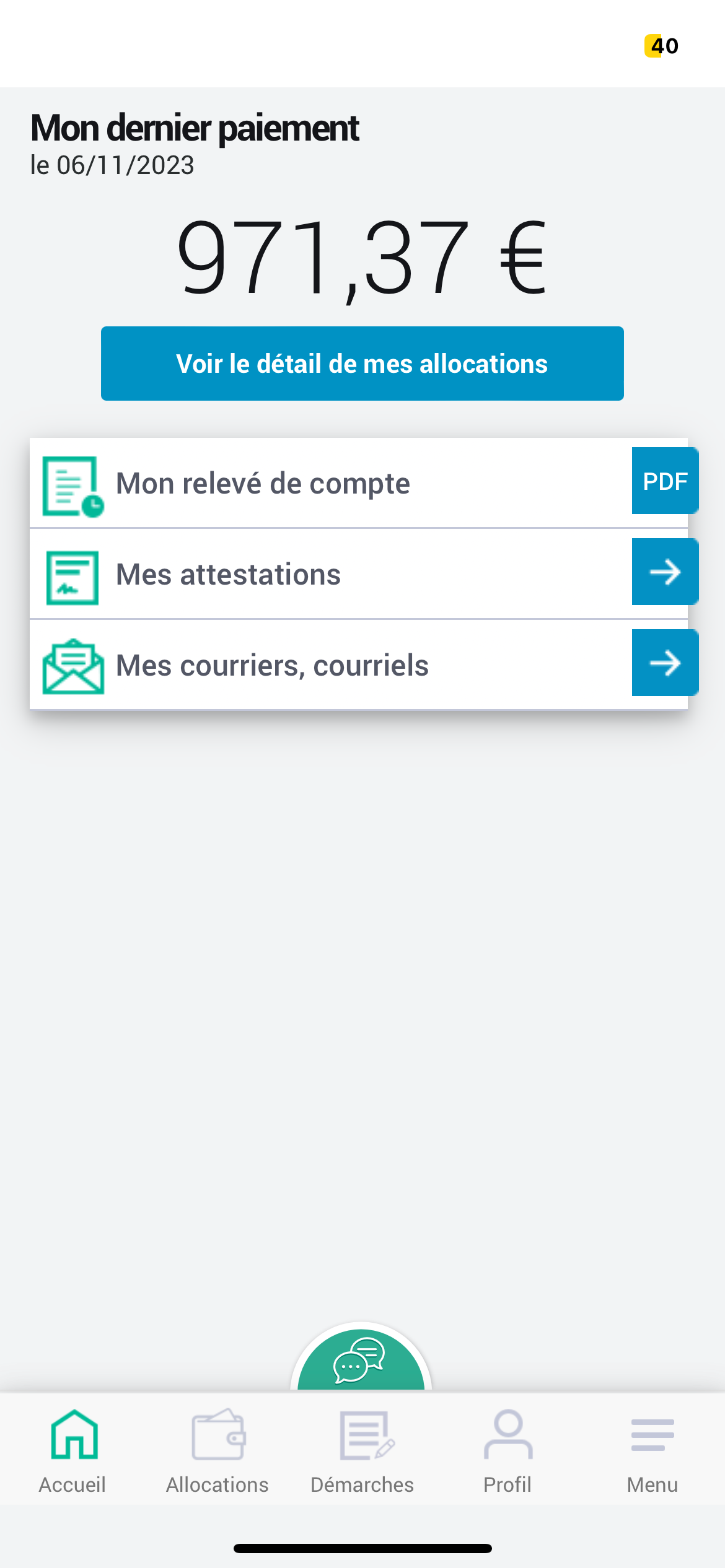Tap Voir le détail de mes allocations
This screenshot has height=1568, width=725.
[x=362, y=364]
